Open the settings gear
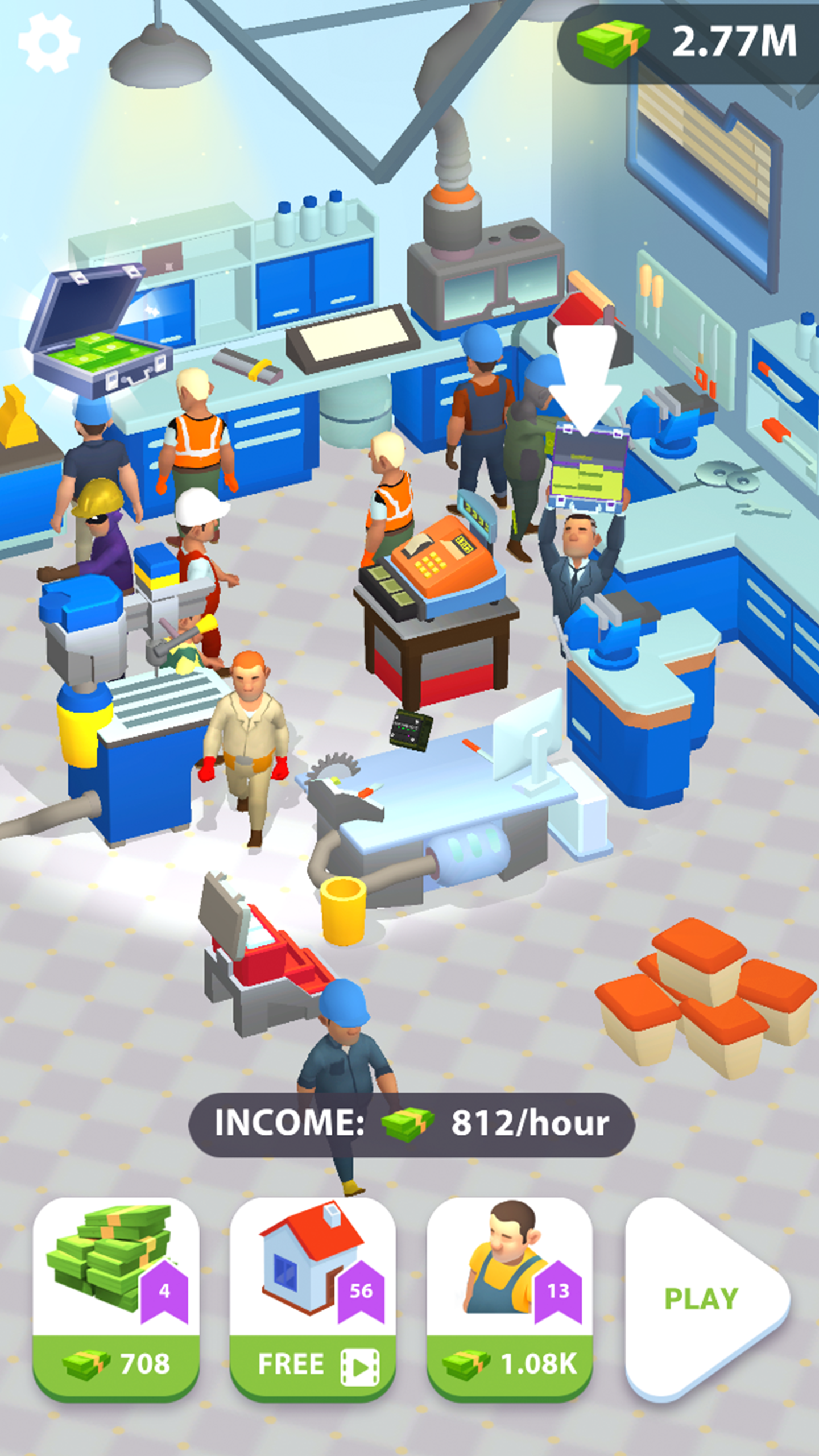This screenshot has height=1456, width=819. pos(49,43)
